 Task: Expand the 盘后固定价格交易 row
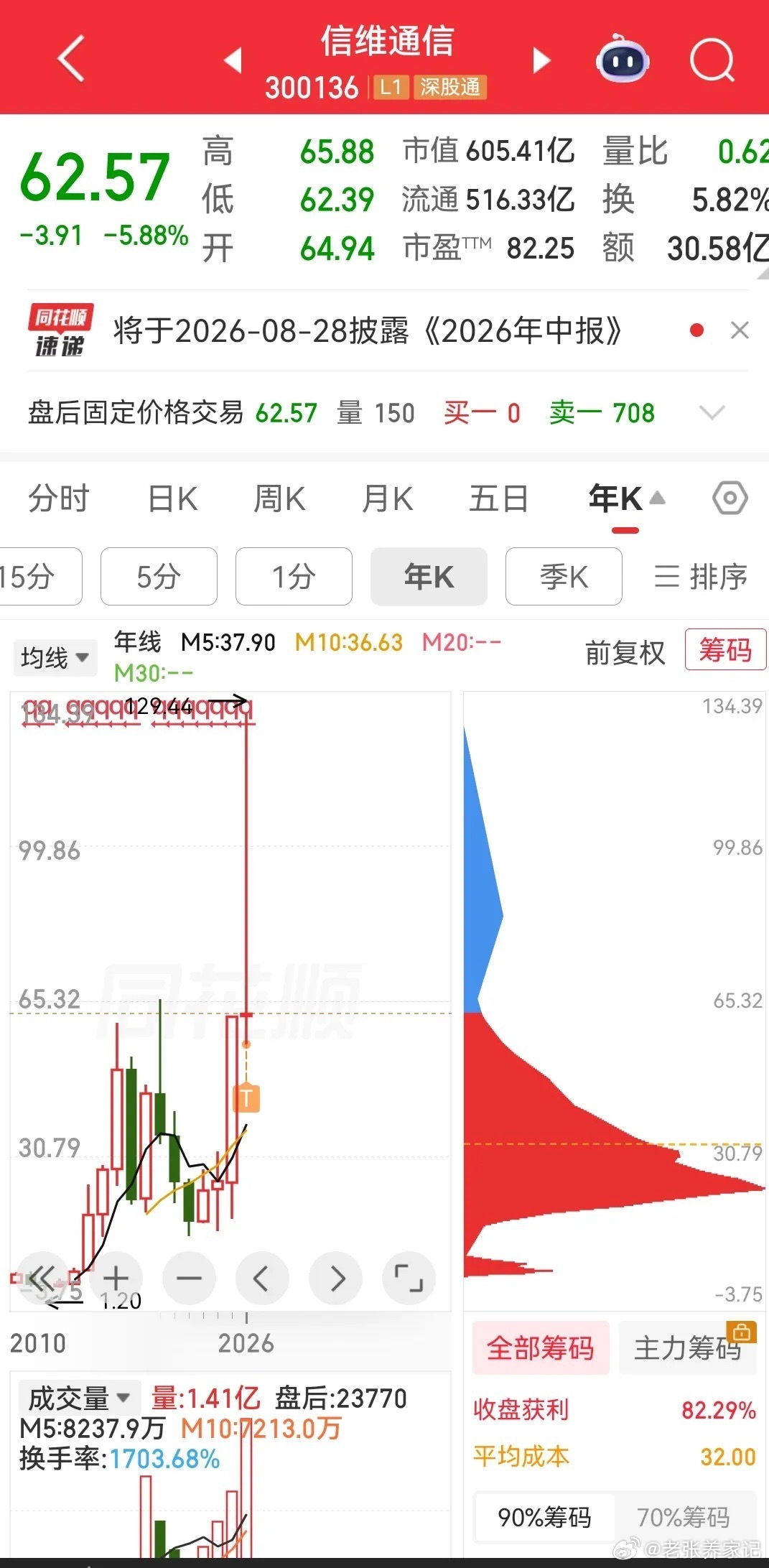tap(712, 412)
